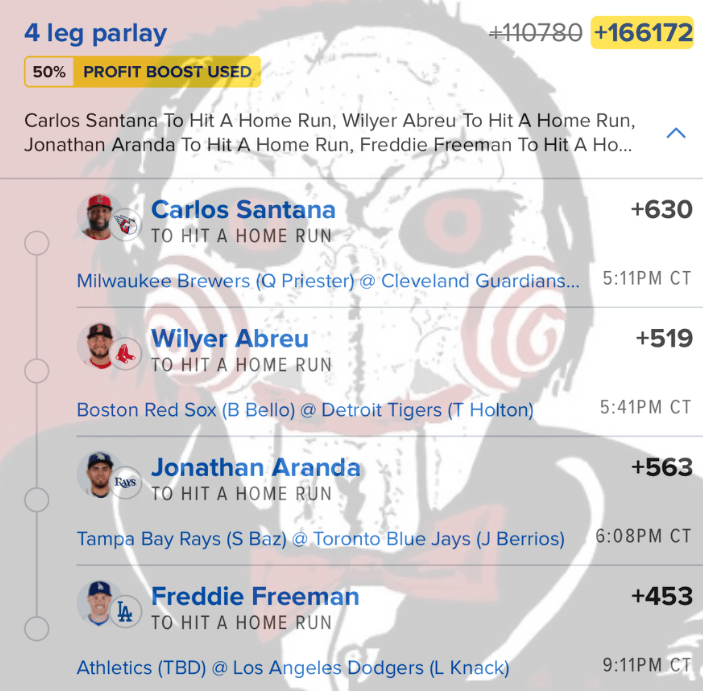The width and height of the screenshot is (703, 691).
Task: Open the Red Sox @ Tigers game link
Action: (305, 410)
